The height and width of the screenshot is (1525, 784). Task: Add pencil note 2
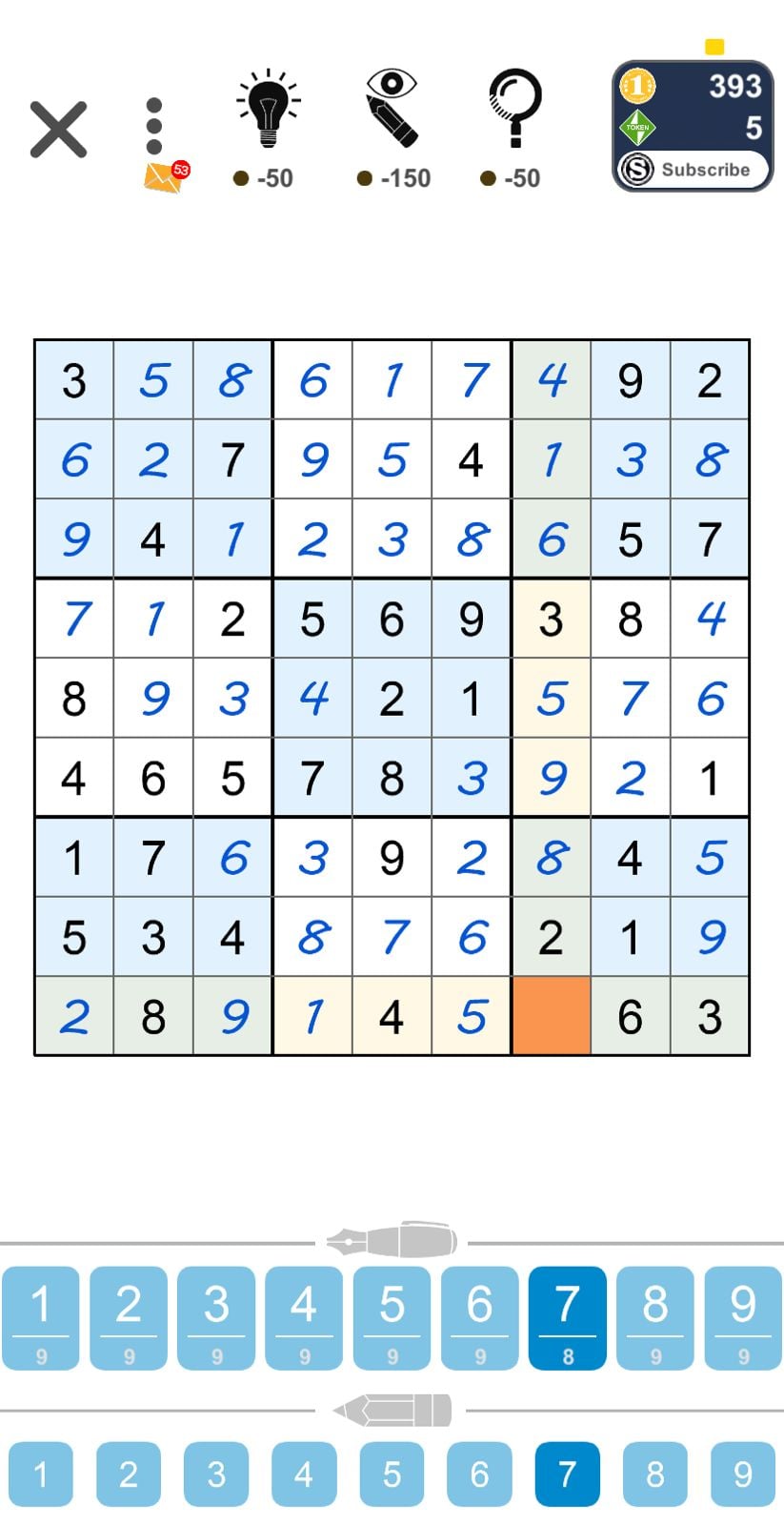tap(129, 1474)
